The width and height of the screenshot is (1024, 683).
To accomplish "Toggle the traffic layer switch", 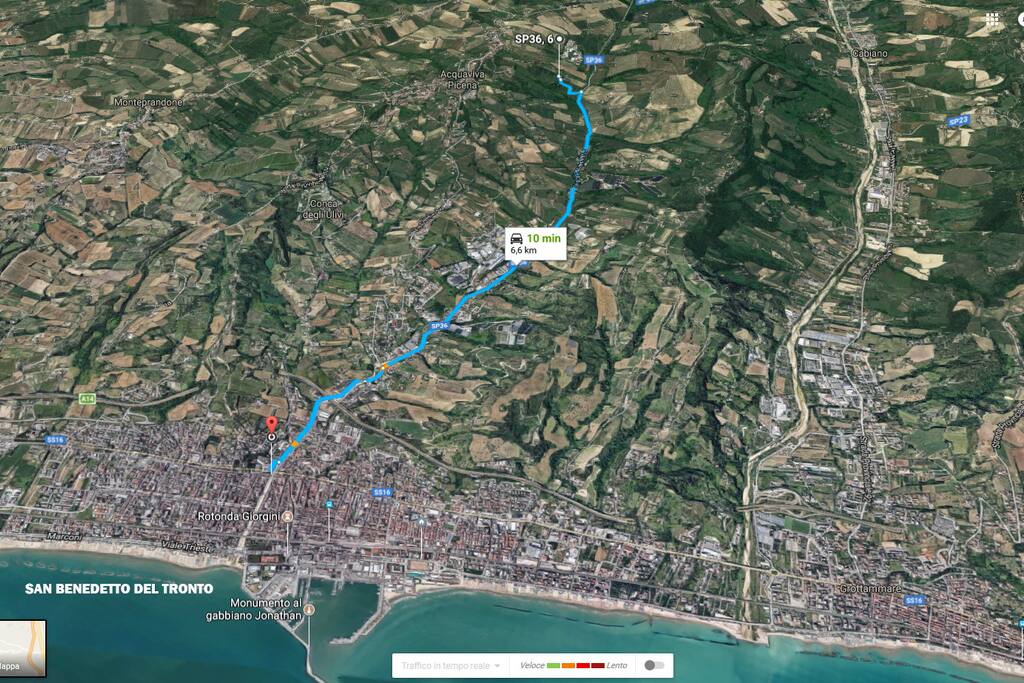I will click(653, 665).
